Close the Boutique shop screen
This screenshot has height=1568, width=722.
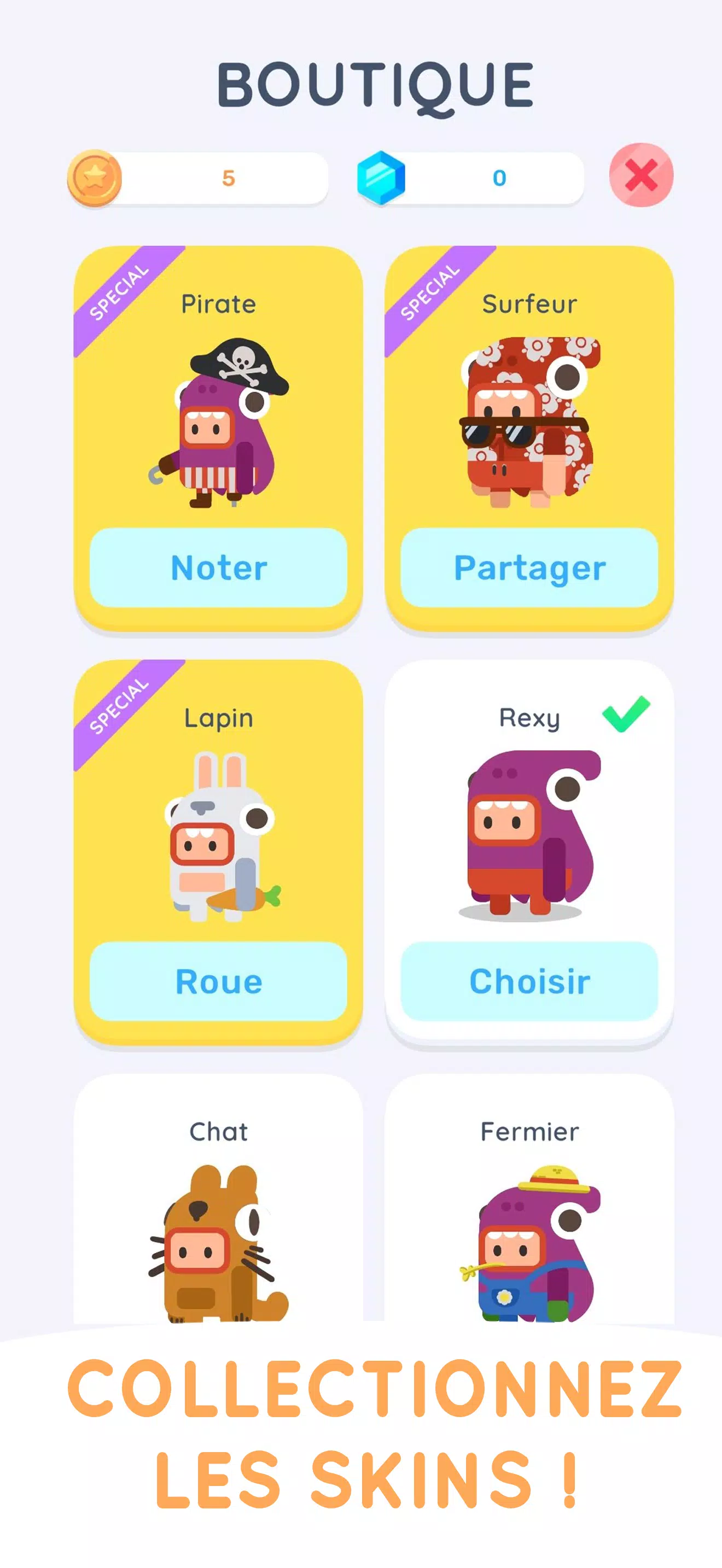click(x=641, y=175)
